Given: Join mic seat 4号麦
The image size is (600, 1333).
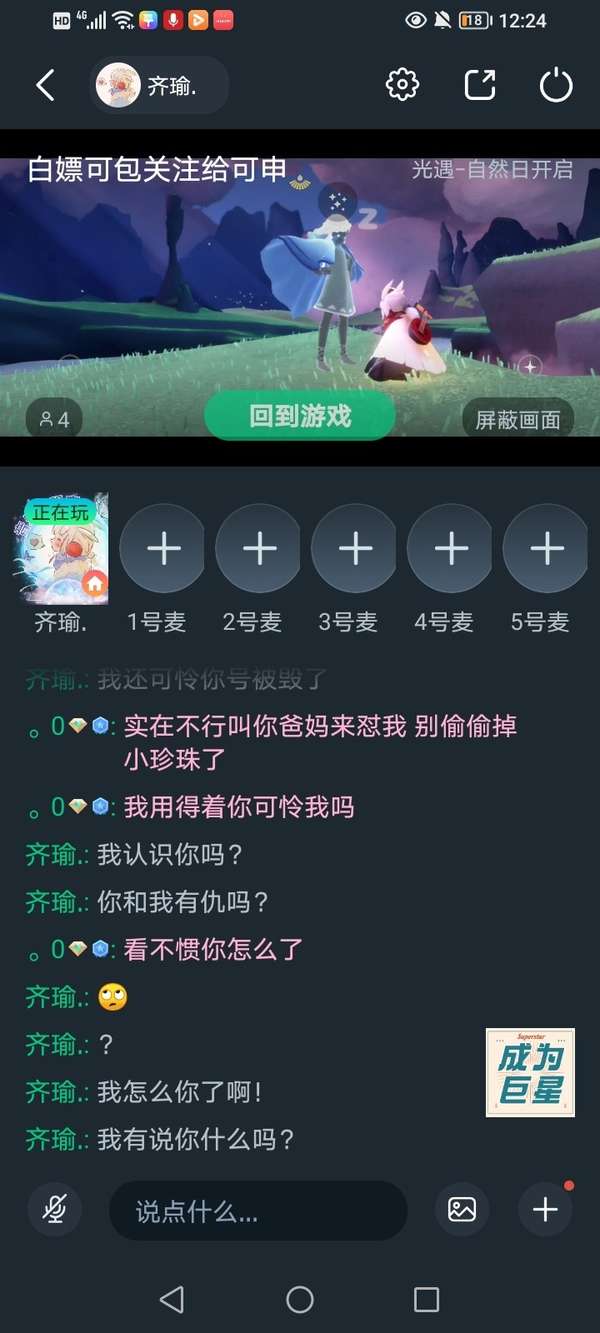Looking at the screenshot, I should point(451,549).
